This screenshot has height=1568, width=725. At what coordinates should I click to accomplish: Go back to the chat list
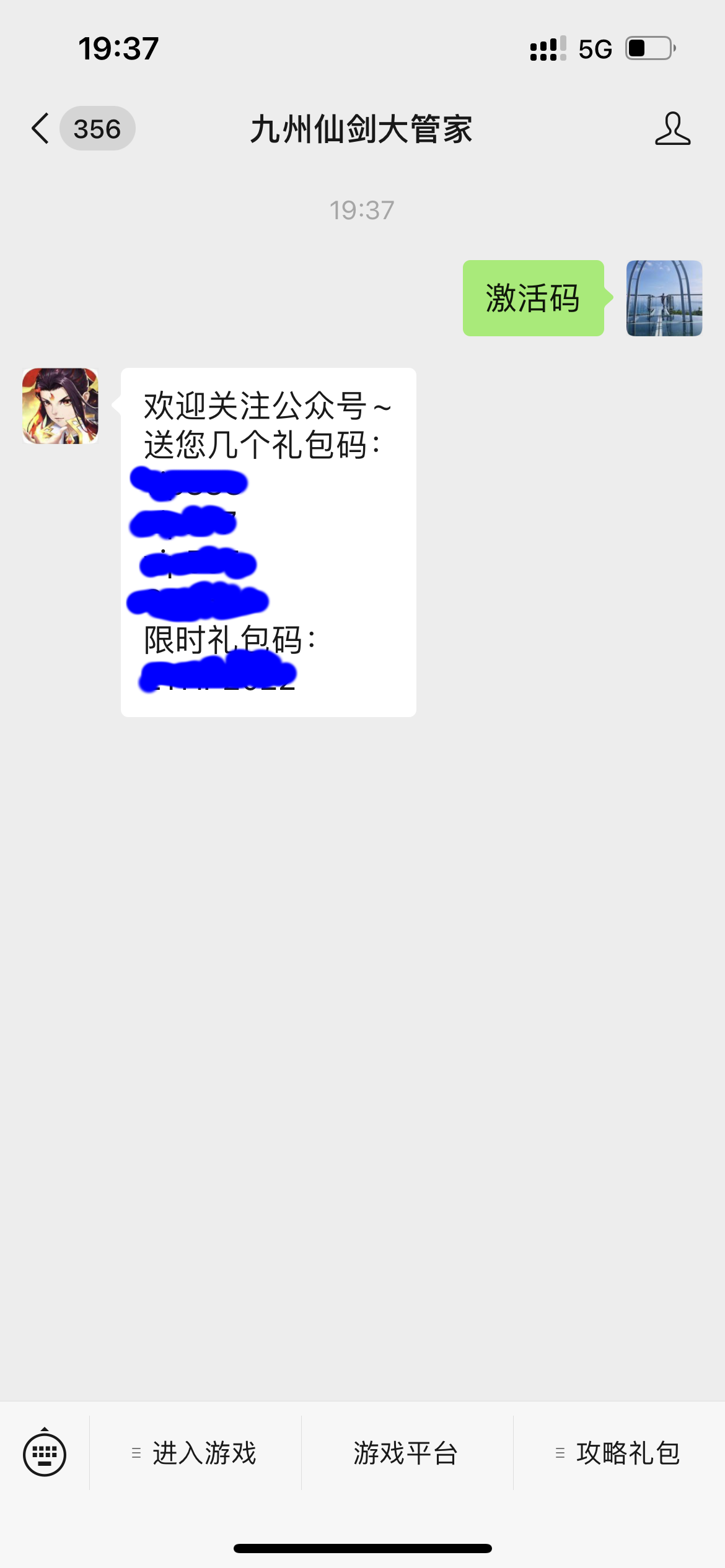pyautogui.click(x=41, y=129)
